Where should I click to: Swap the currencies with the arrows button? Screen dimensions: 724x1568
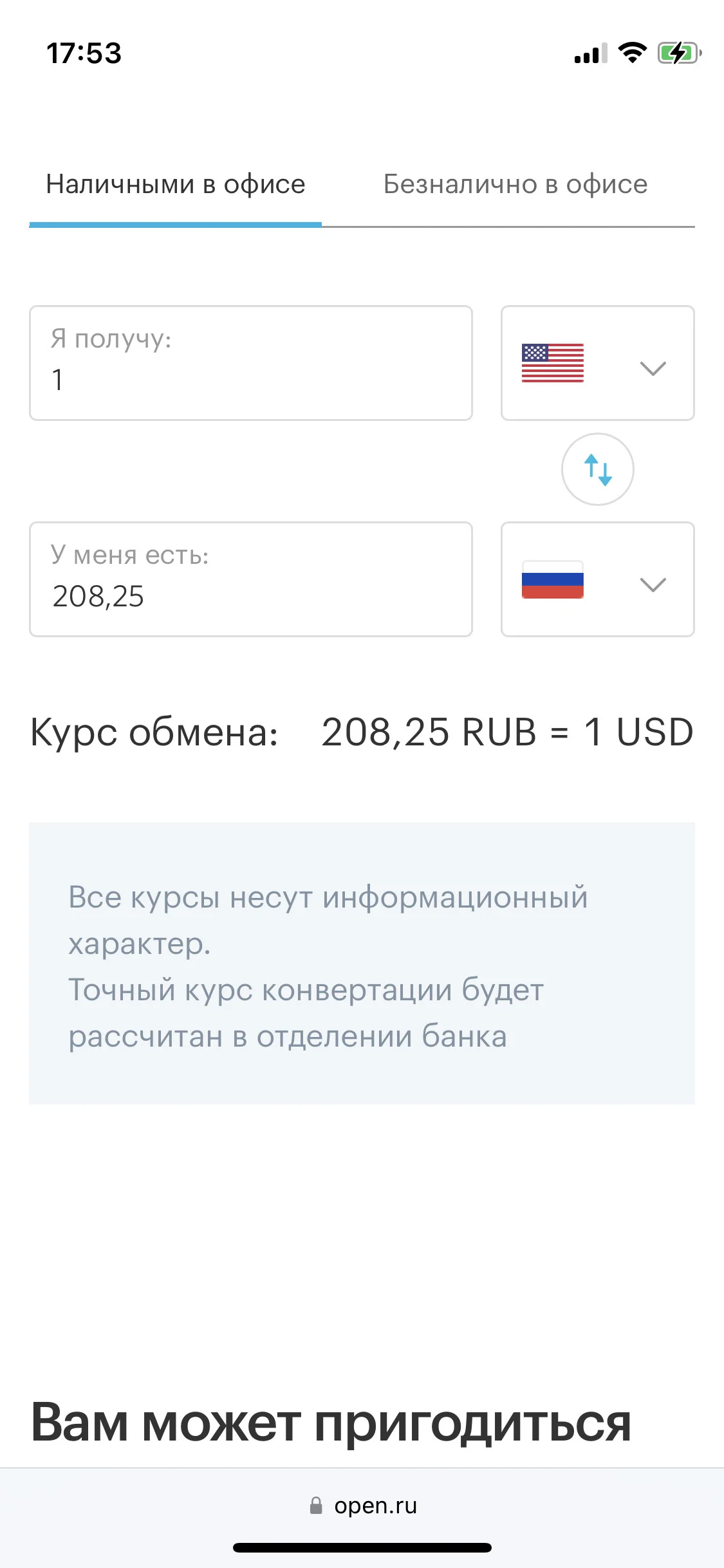[x=598, y=469]
